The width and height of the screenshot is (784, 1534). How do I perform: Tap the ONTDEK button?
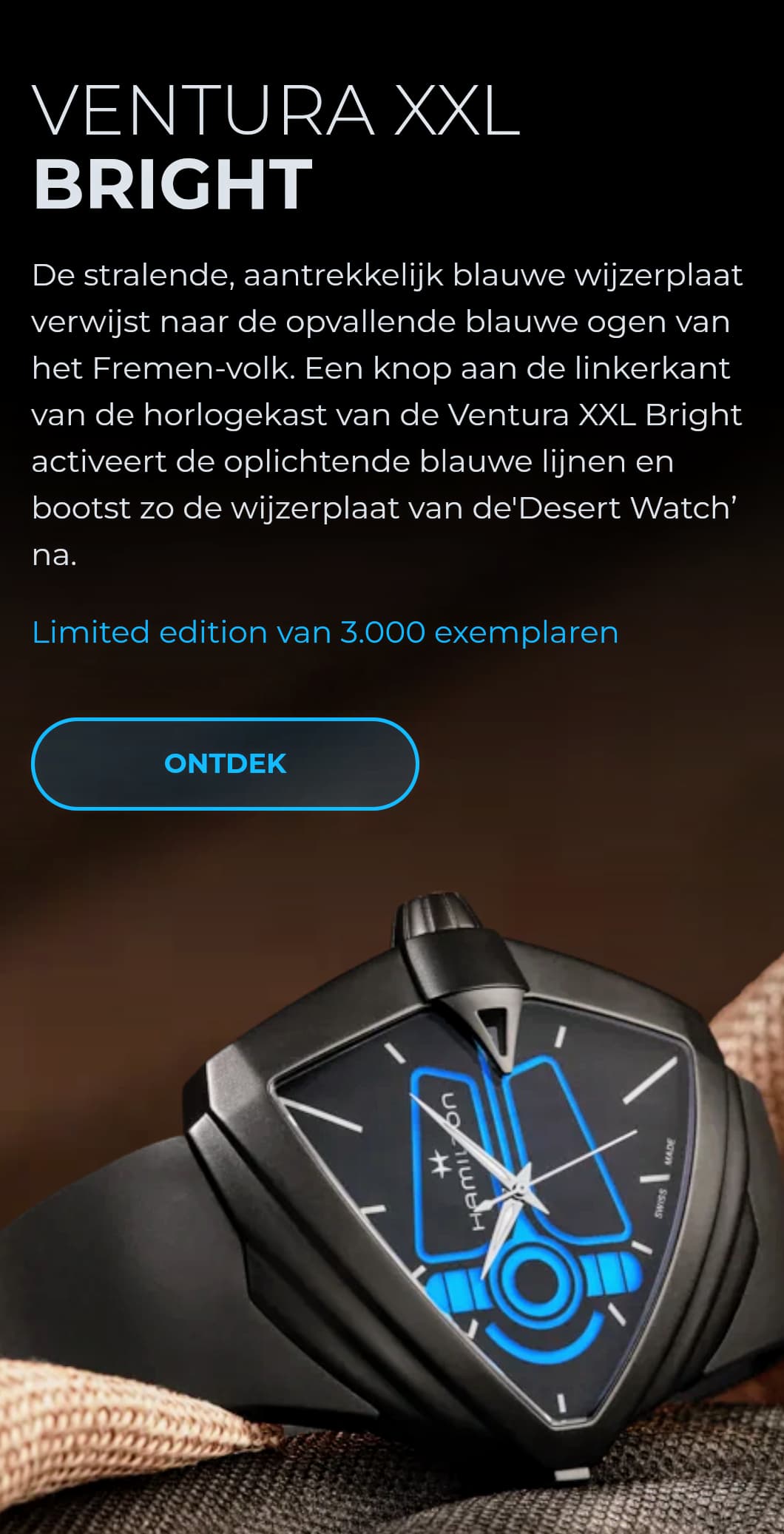point(225,763)
